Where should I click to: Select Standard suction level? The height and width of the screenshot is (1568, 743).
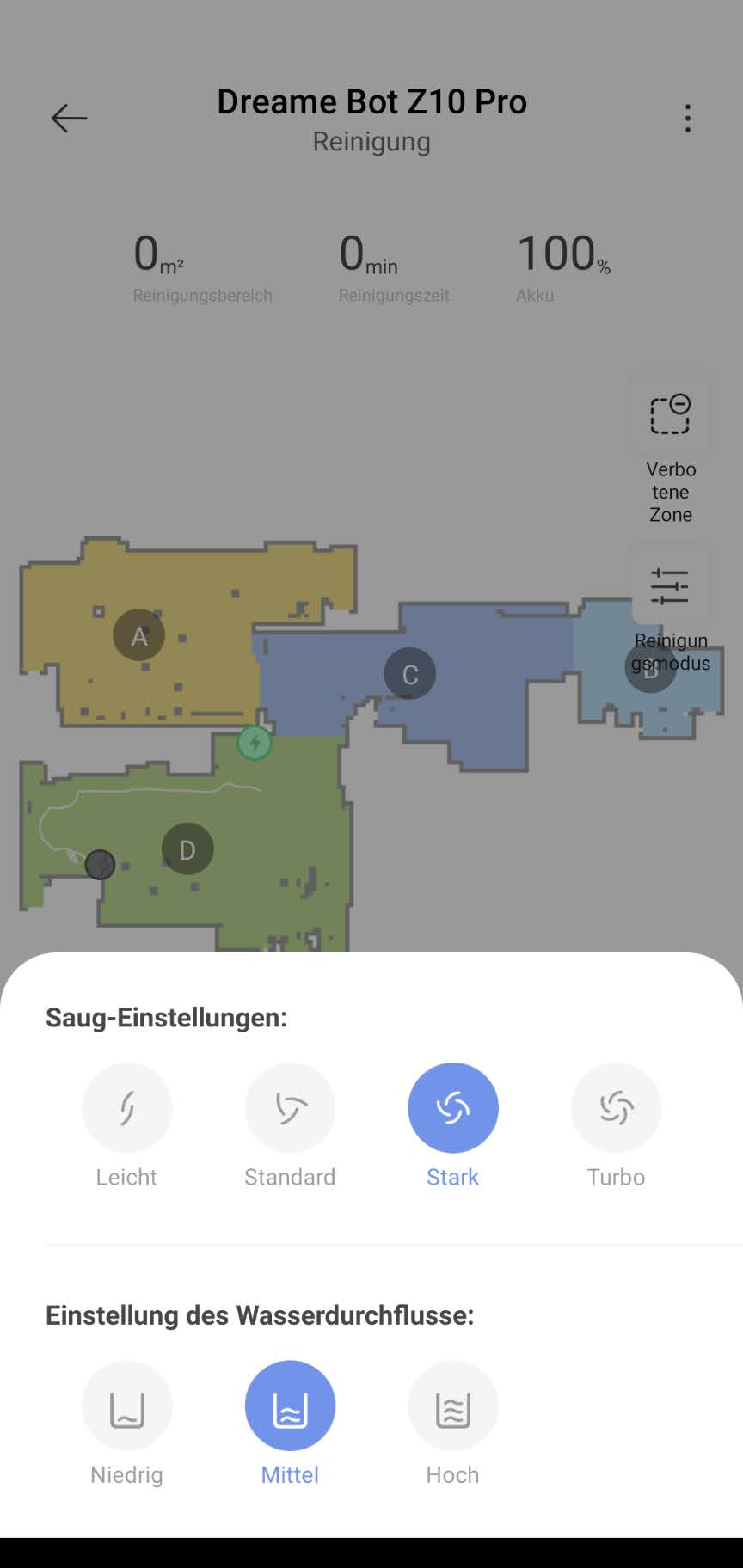(x=290, y=1108)
